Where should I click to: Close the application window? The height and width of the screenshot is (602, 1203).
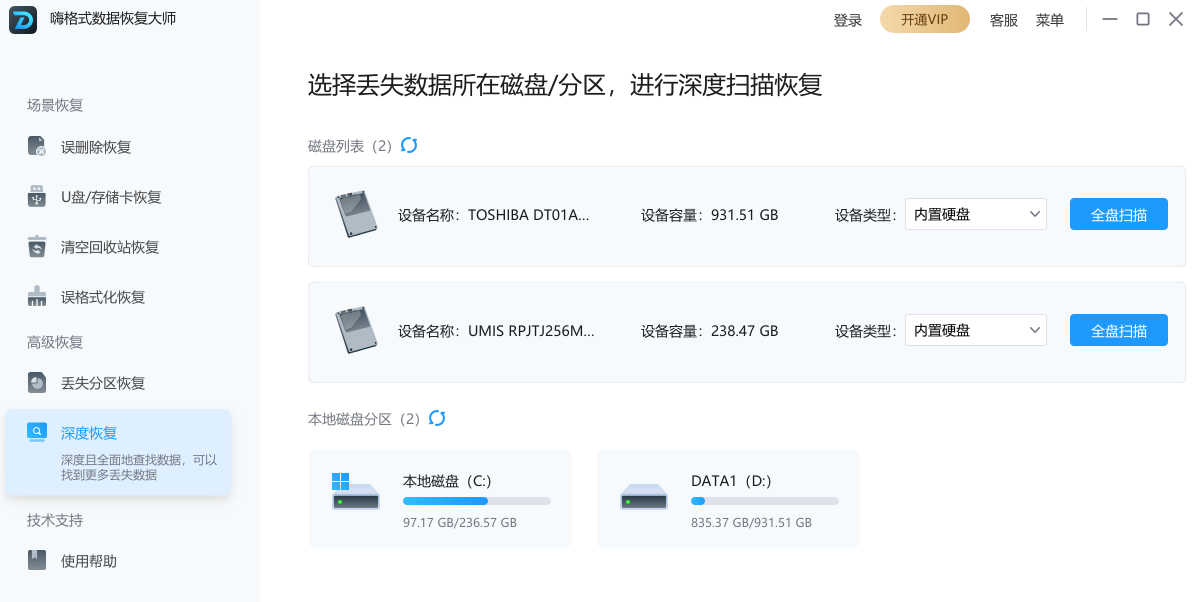[x=1176, y=19]
